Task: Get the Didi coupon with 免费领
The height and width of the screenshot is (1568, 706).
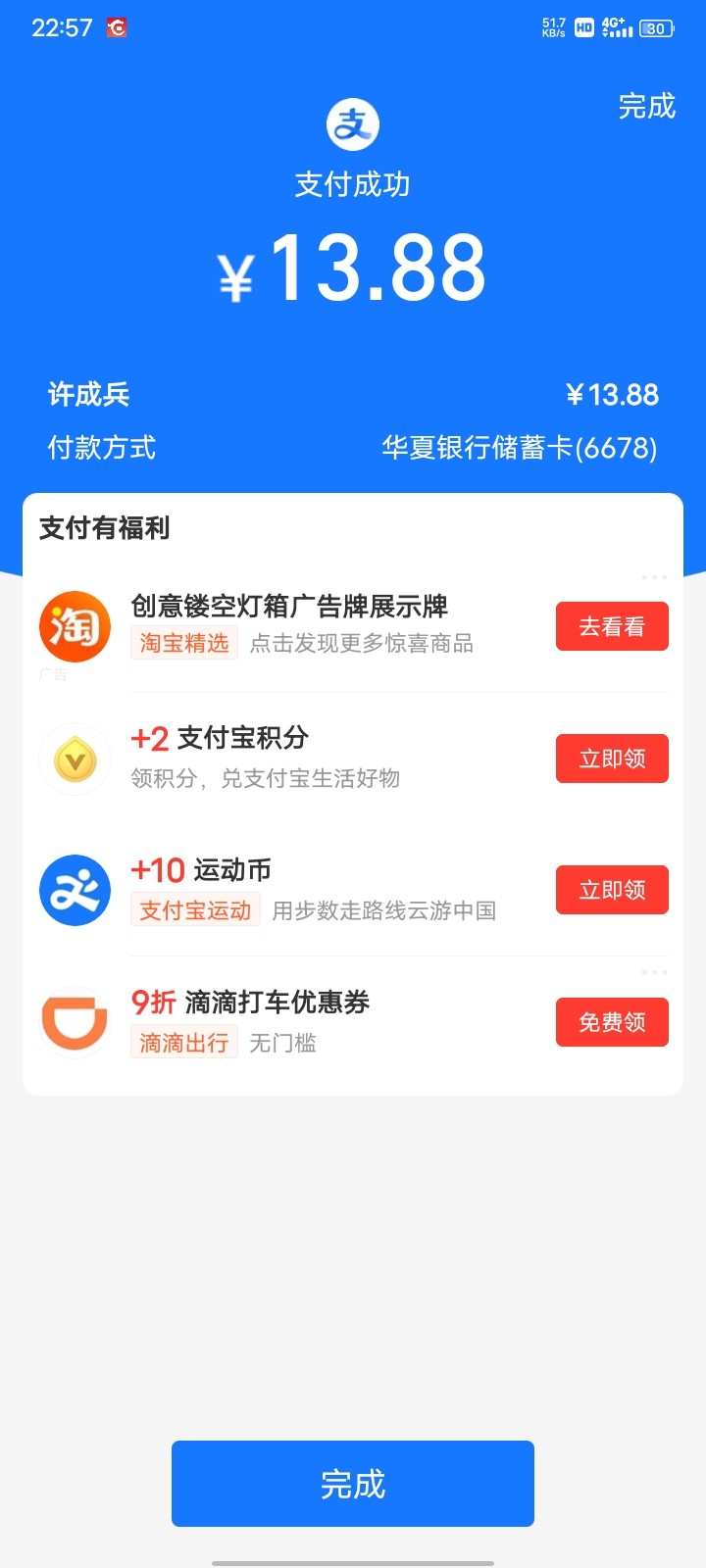Action: [x=612, y=1022]
